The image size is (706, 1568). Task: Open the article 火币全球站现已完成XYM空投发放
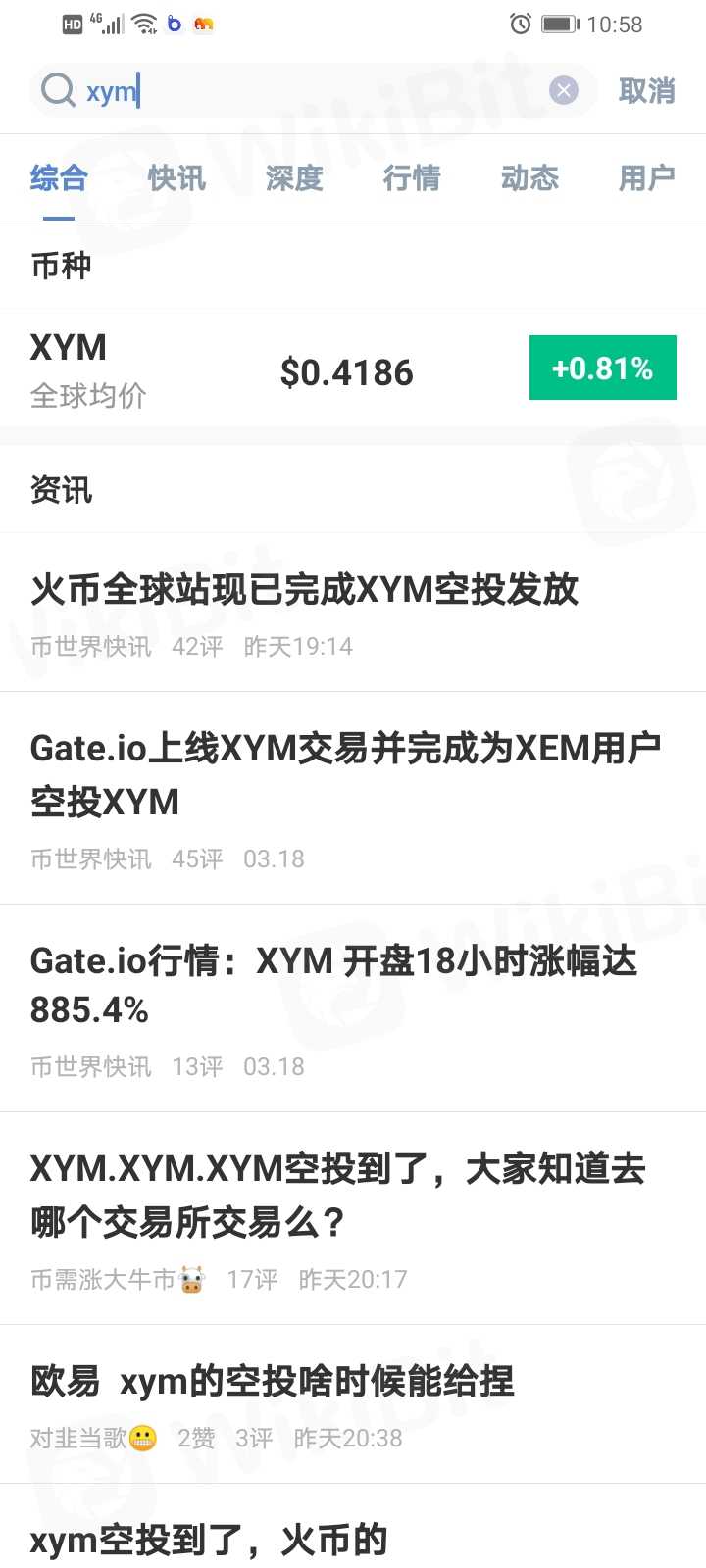(x=305, y=590)
